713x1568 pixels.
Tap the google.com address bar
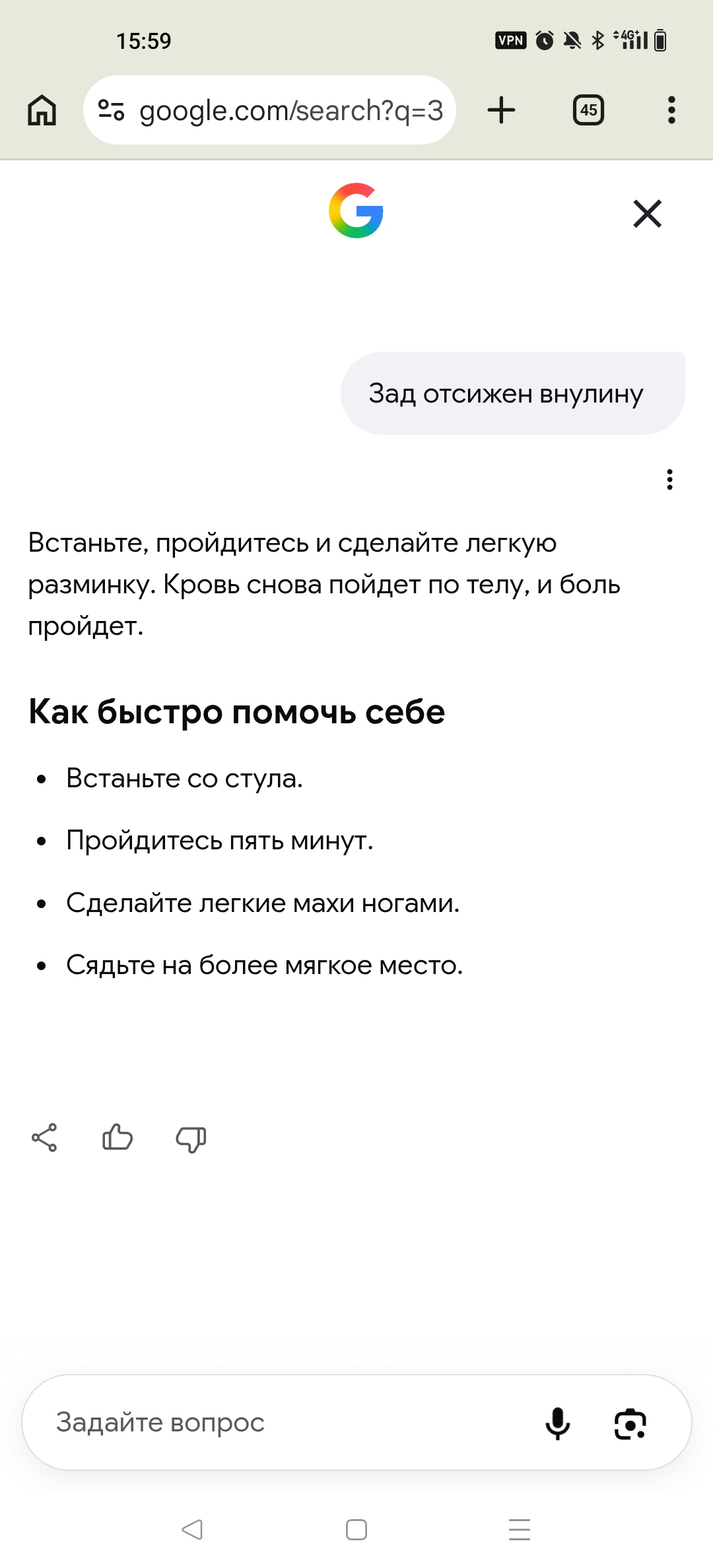269,110
